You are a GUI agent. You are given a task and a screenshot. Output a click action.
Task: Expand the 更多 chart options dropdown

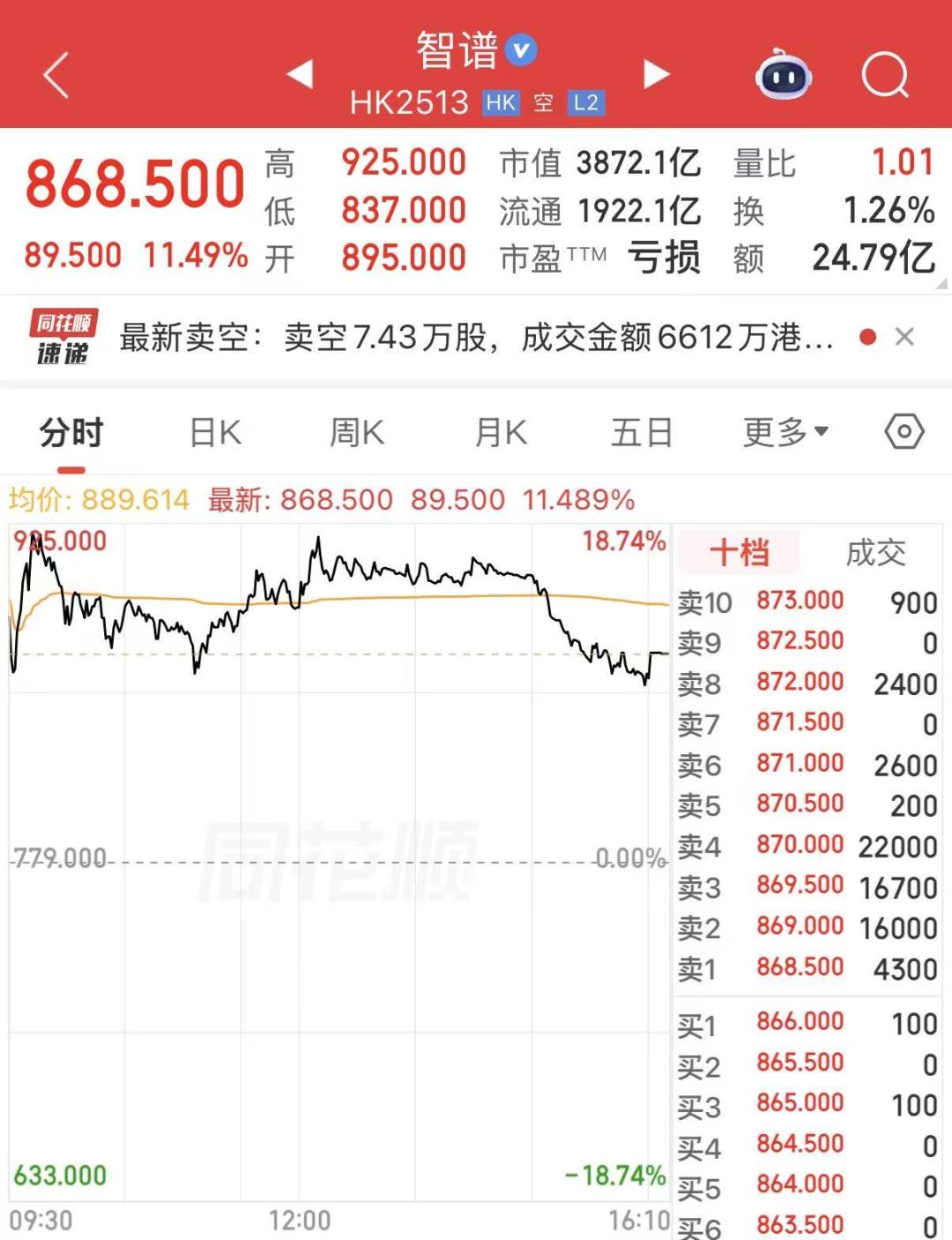785,432
